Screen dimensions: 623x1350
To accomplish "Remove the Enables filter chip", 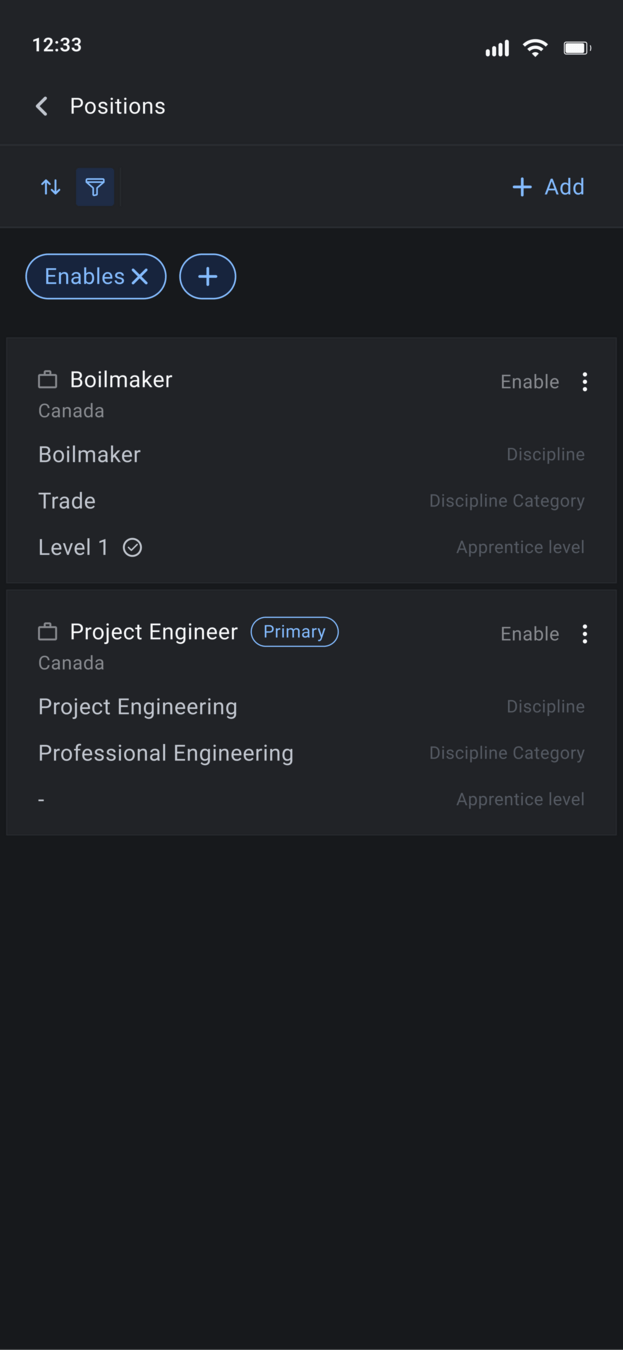I will pyautogui.click(x=140, y=277).
